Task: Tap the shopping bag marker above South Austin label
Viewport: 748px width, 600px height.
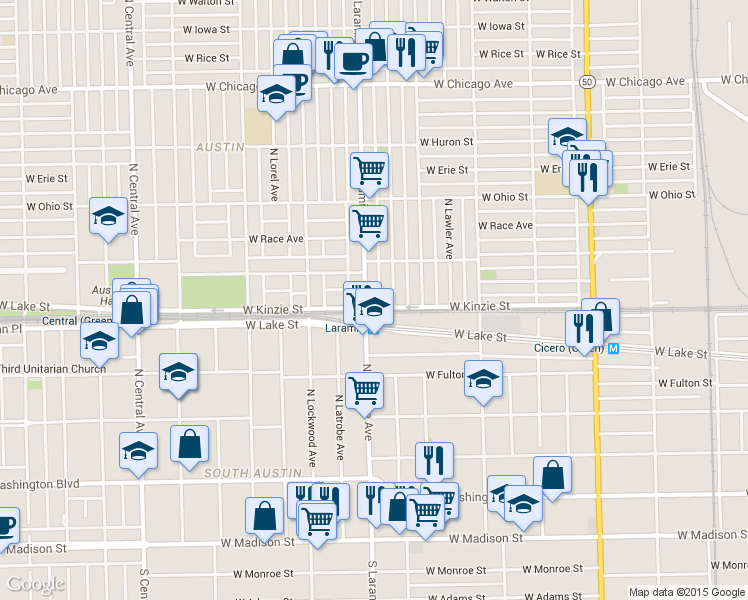Action: (x=189, y=447)
